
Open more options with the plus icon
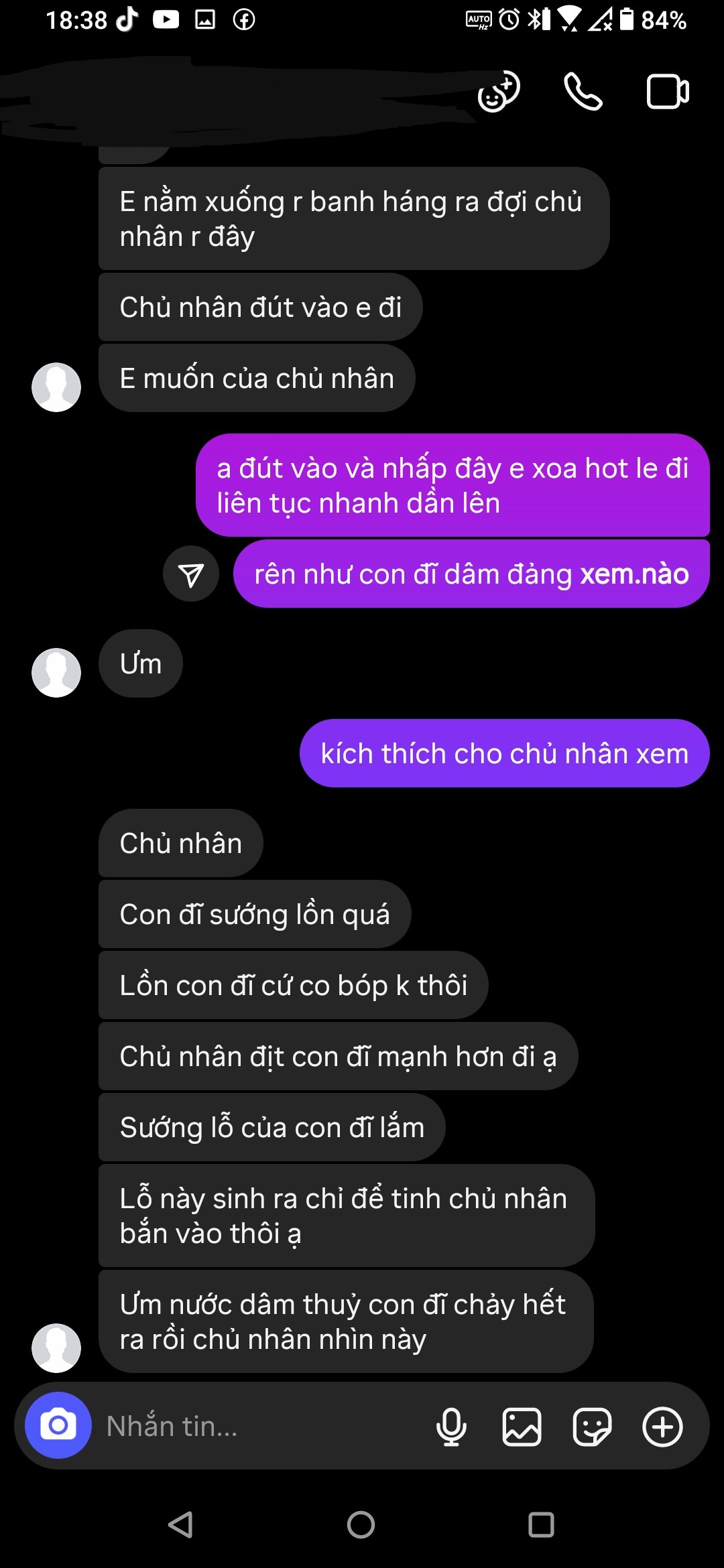pos(662,1427)
